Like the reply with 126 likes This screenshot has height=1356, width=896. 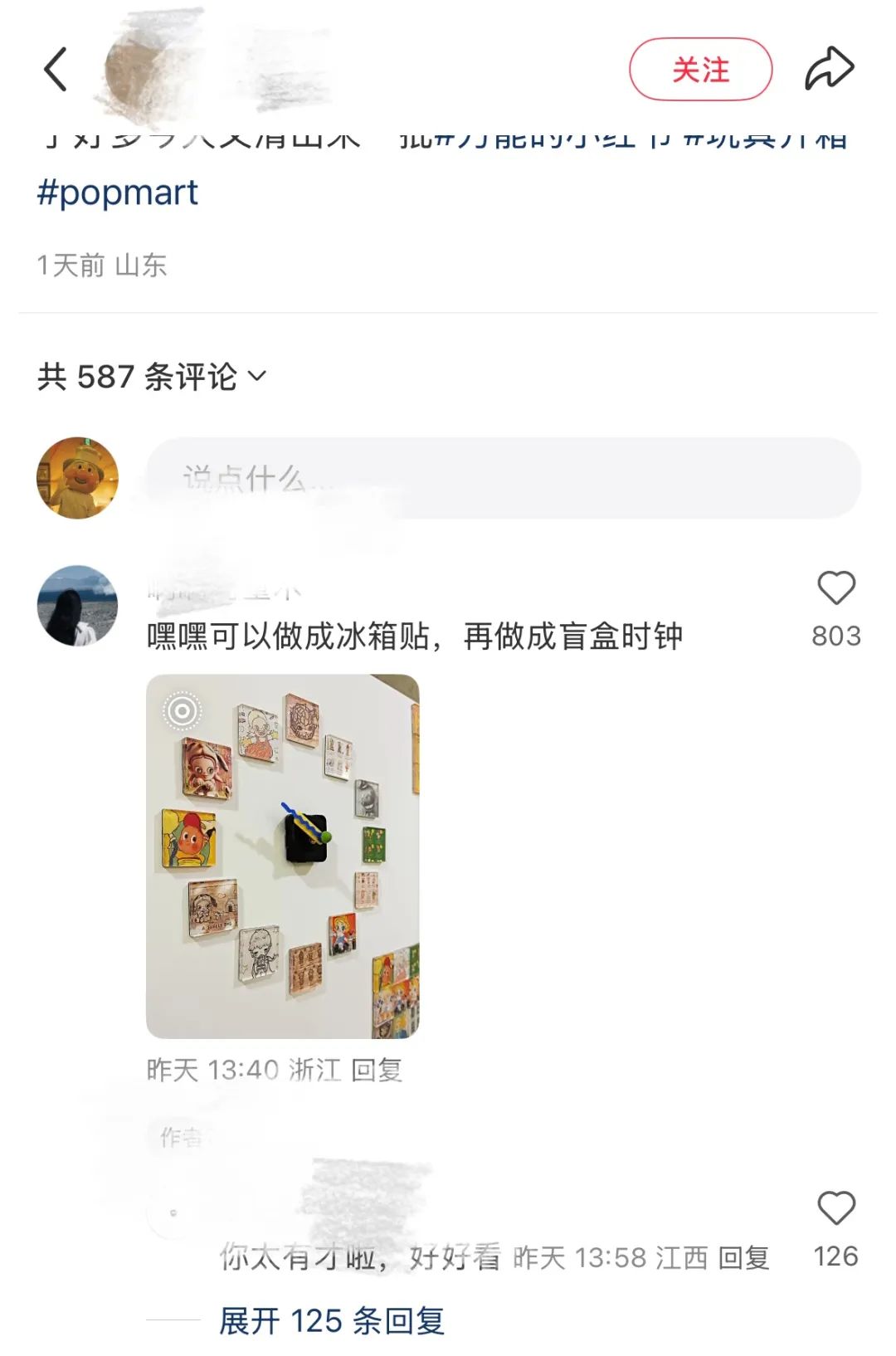click(835, 1209)
